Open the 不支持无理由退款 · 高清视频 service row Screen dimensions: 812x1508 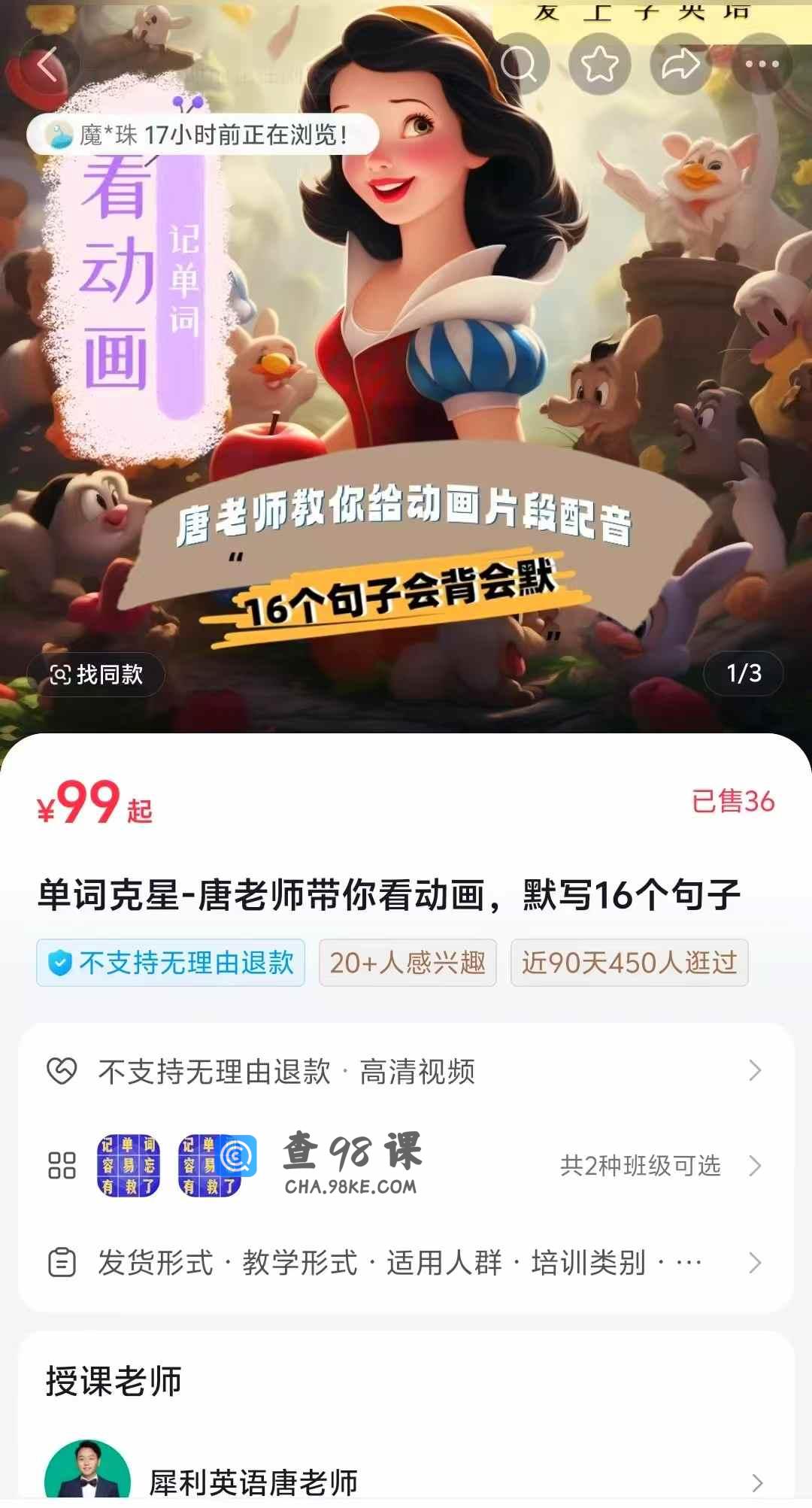[x=406, y=1071]
